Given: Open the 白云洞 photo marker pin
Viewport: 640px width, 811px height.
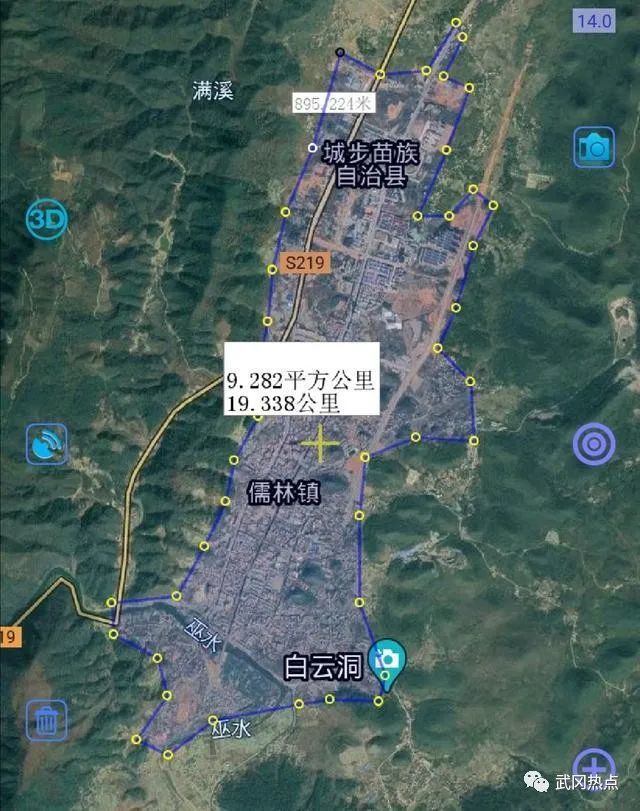Looking at the screenshot, I should tap(386, 661).
